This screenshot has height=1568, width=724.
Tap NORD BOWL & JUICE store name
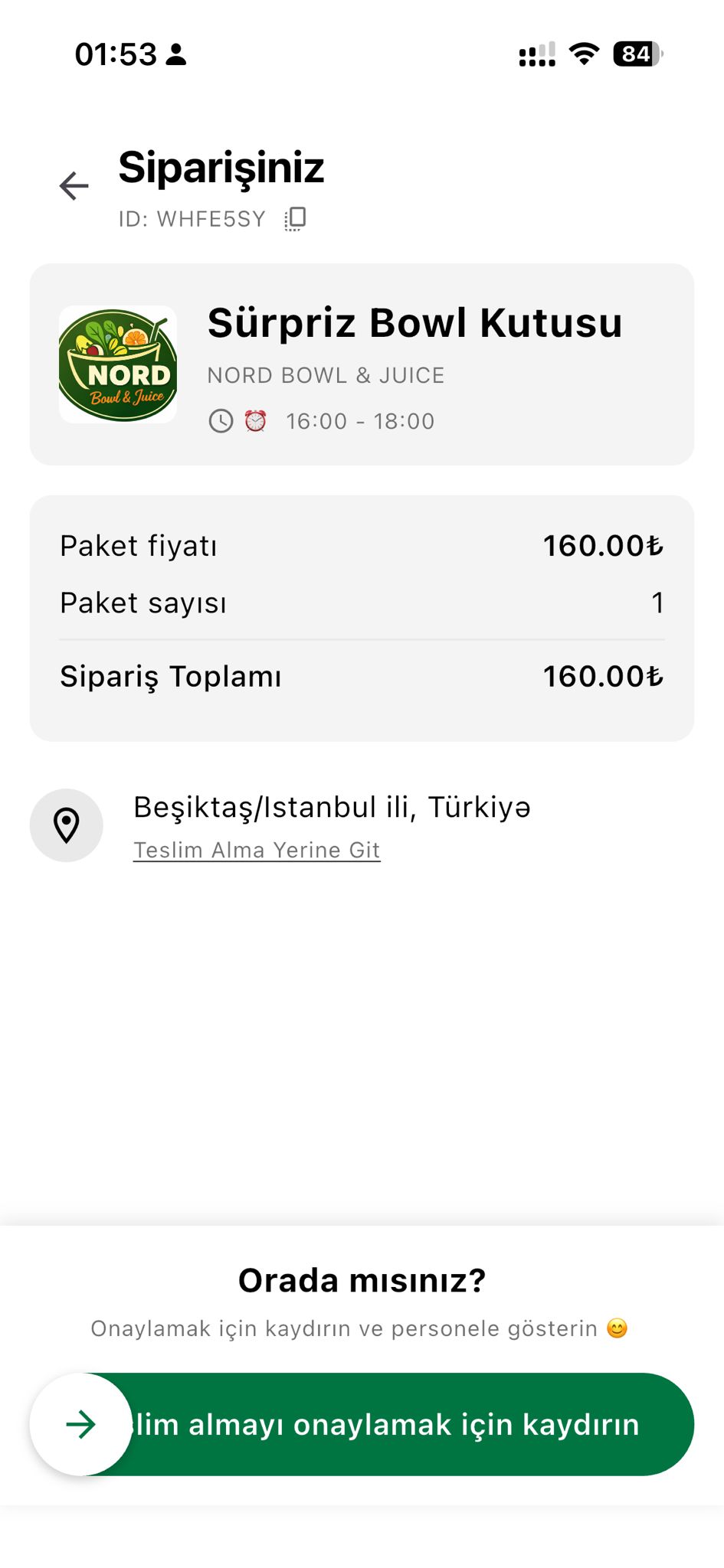325,375
